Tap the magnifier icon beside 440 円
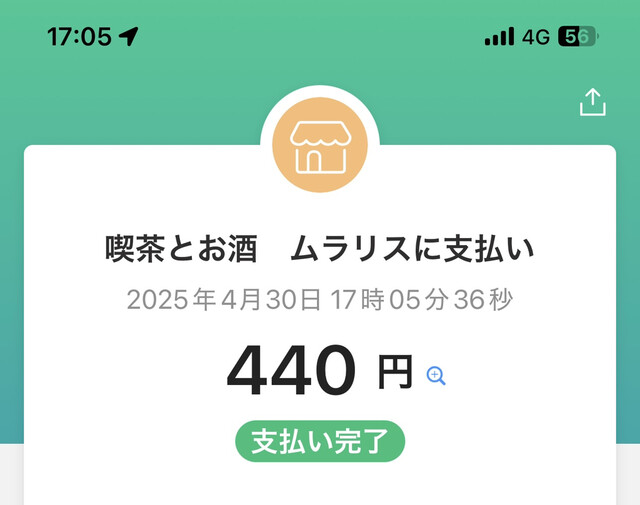 [436, 376]
